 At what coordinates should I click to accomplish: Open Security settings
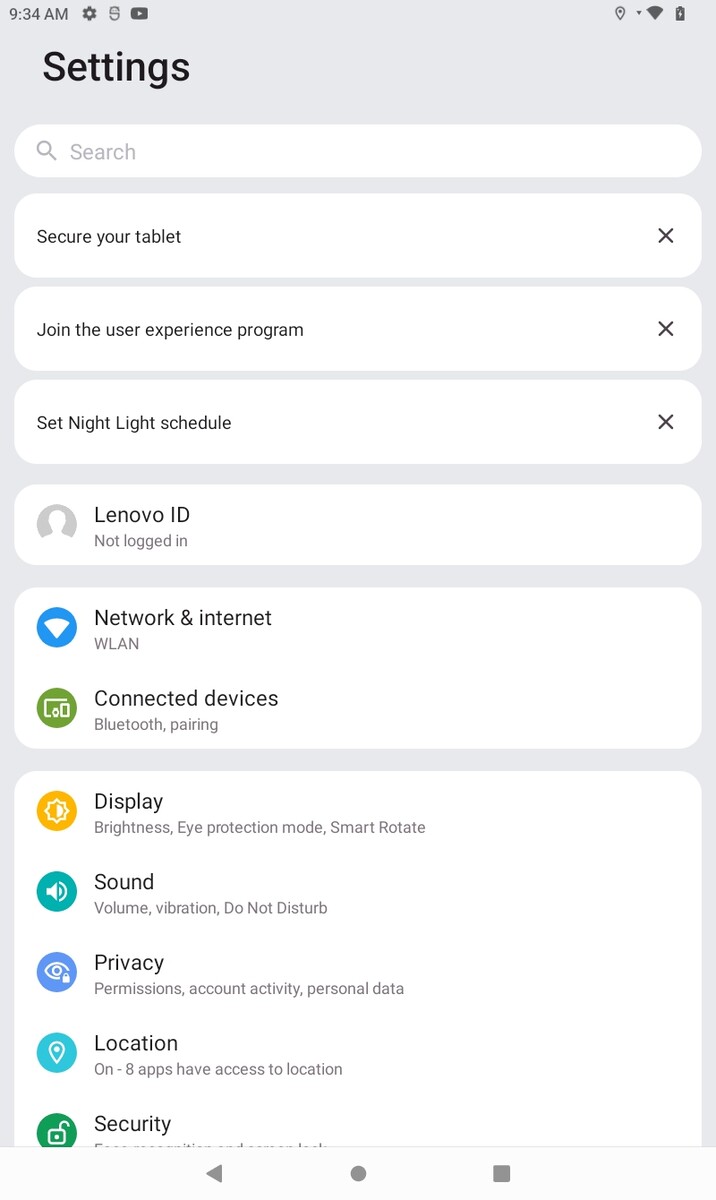[x=357, y=1127]
